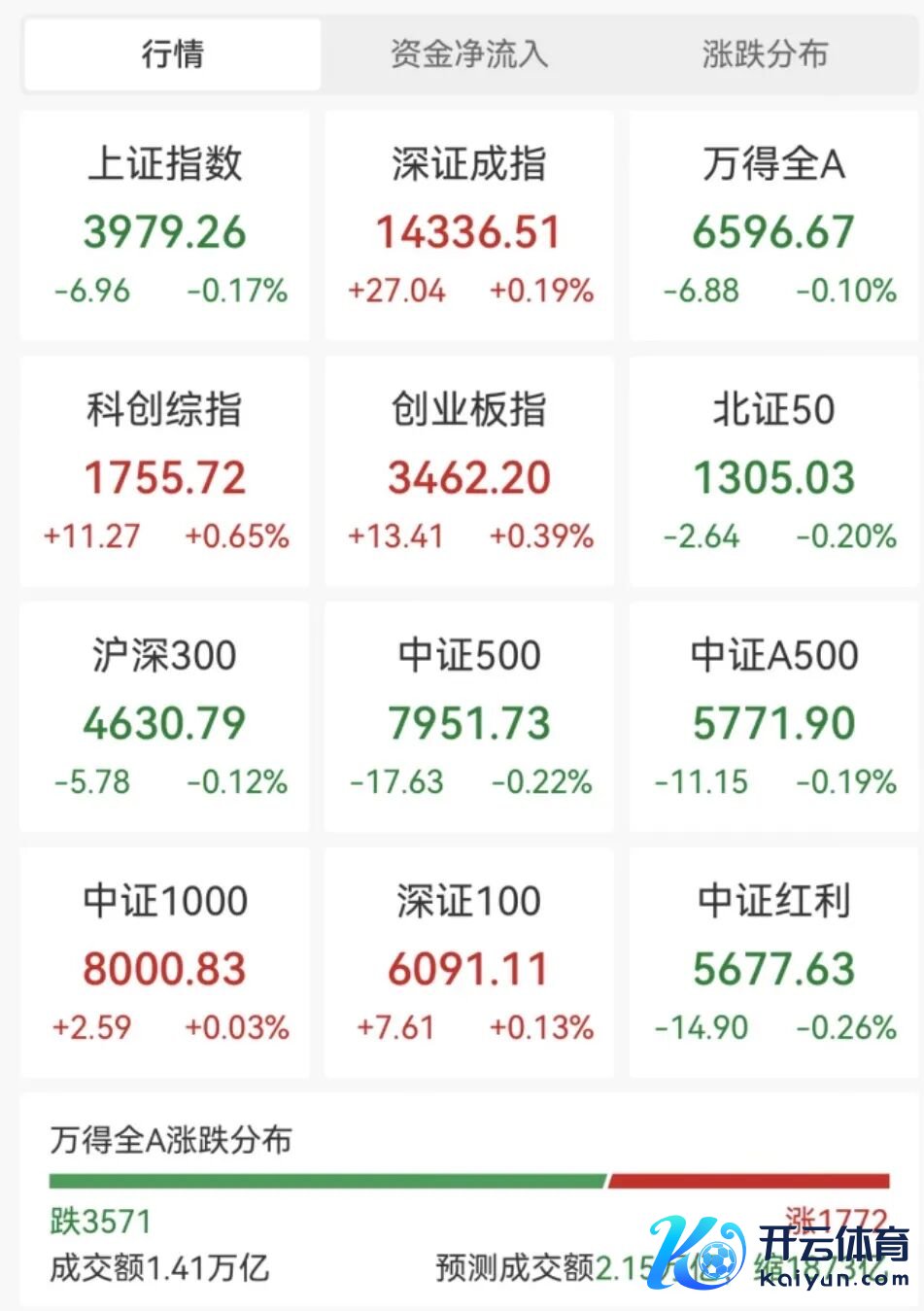Open the 沪深300 card

[x=165, y=717]
